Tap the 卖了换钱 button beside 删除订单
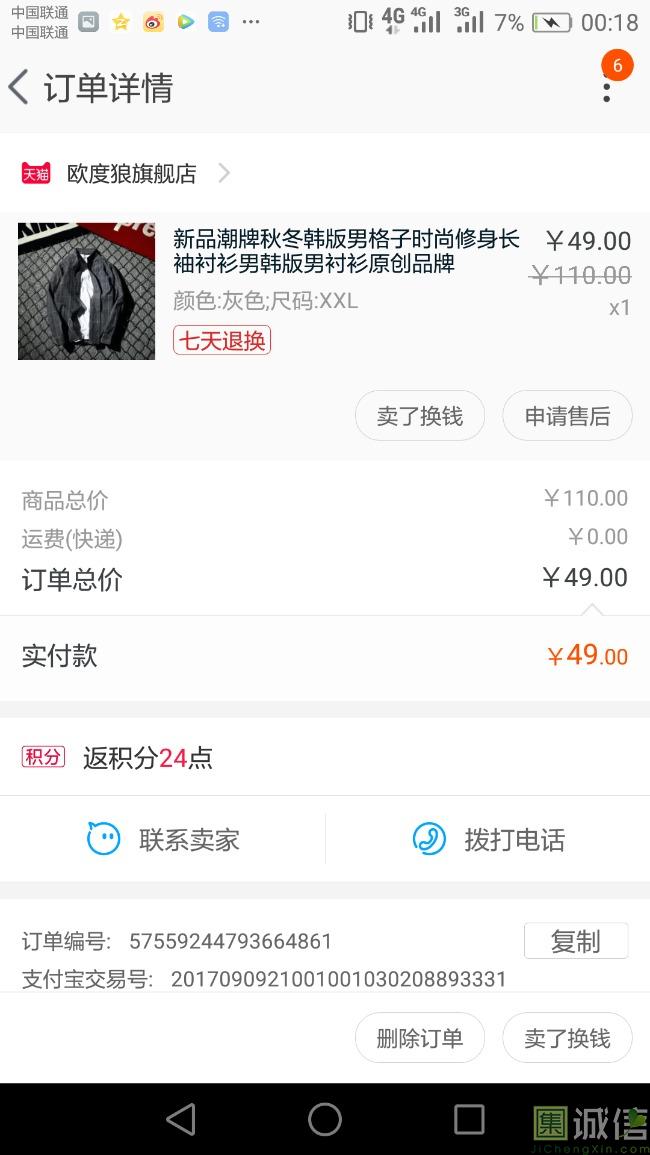650x1155 pixels. [567, 1038]
